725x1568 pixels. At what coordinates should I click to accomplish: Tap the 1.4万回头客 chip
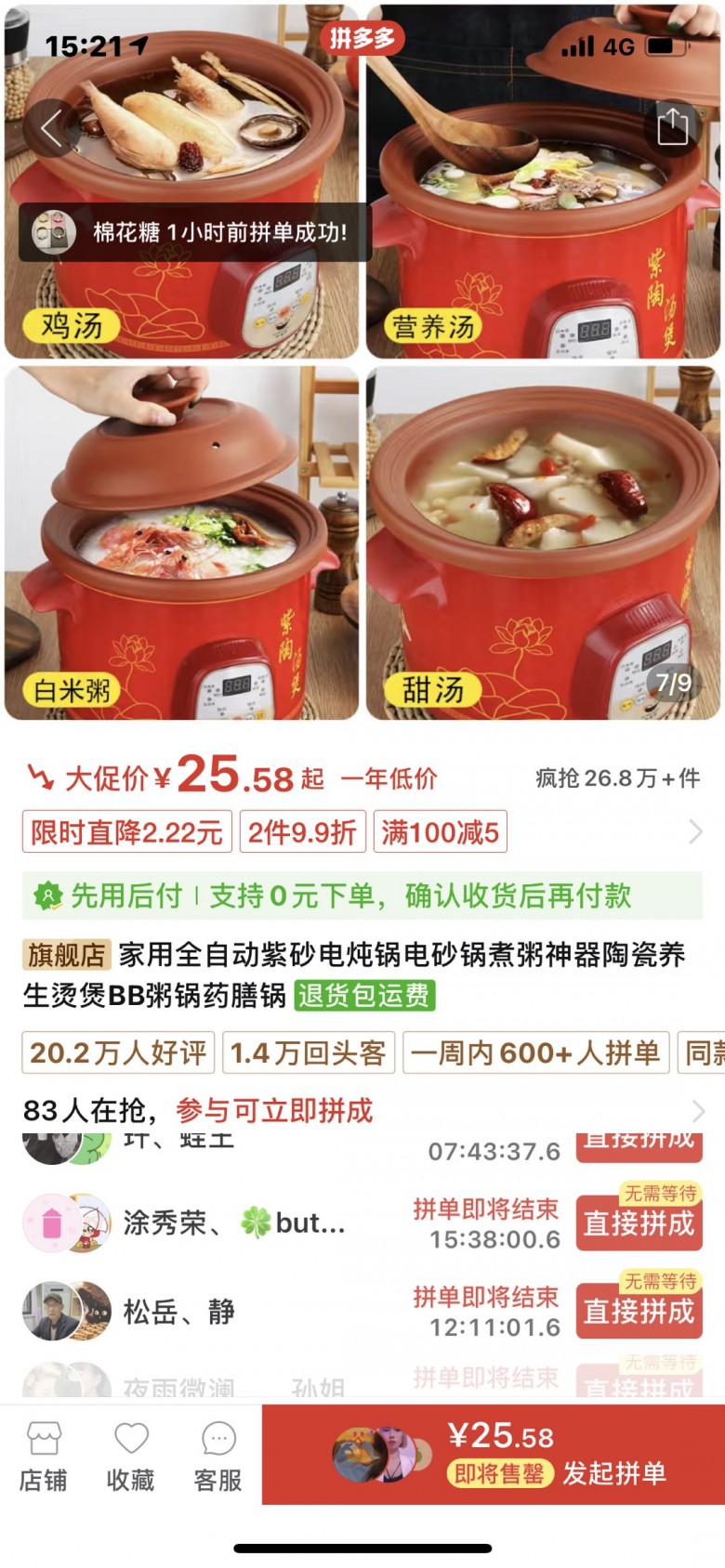309,1052
